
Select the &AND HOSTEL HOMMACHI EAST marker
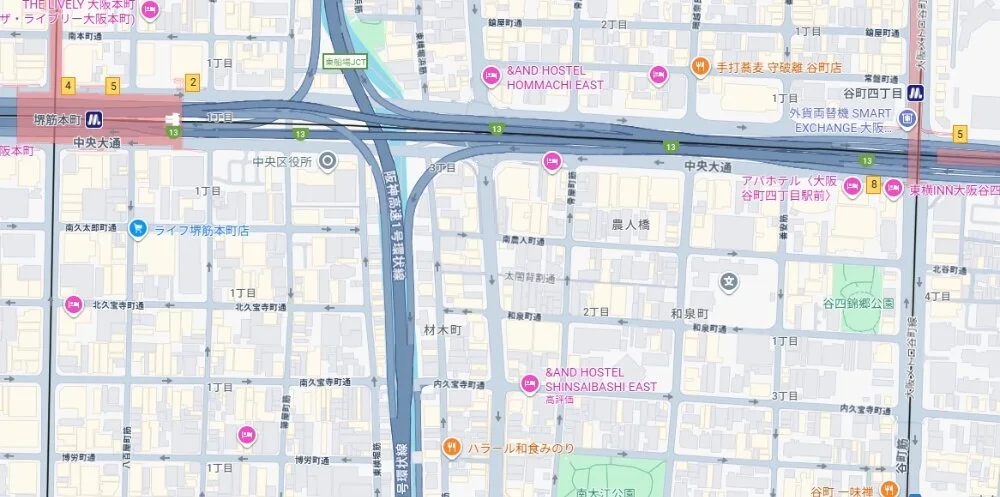coord(491,74)
